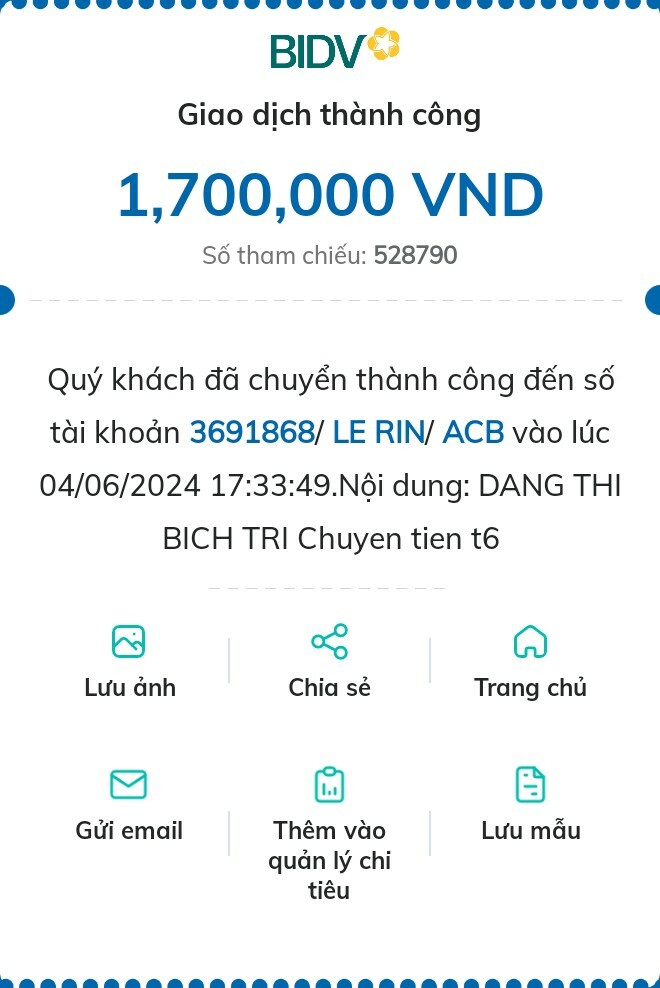Go to Trang chủ
660x988 pixels.
530,660
